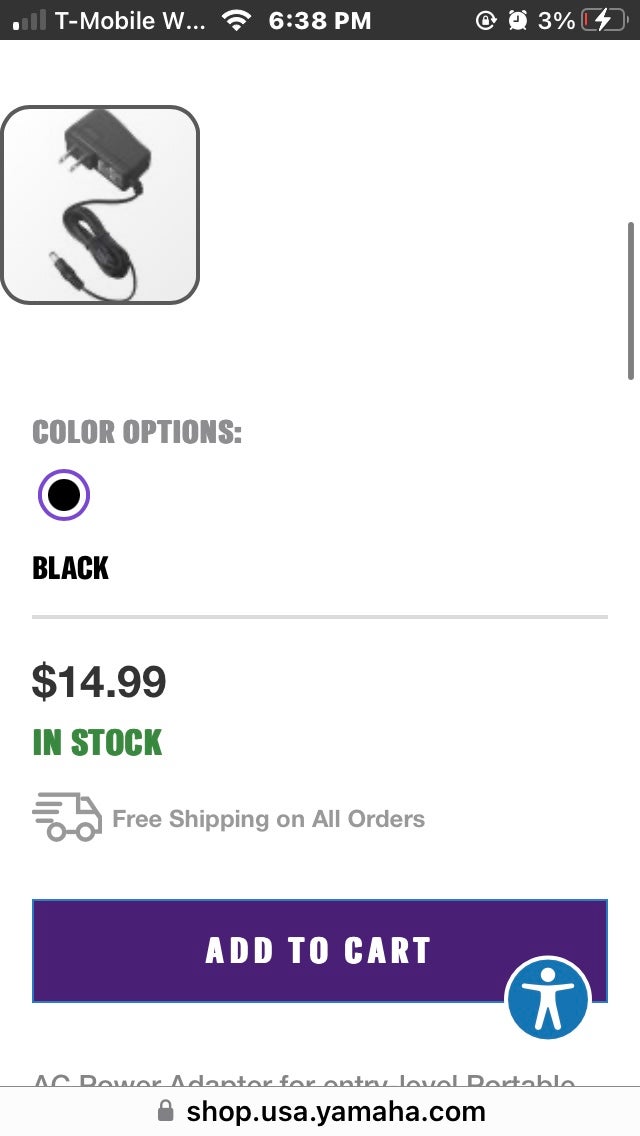
Task: Open the accessibility options button
Action: tap(548, 998)
